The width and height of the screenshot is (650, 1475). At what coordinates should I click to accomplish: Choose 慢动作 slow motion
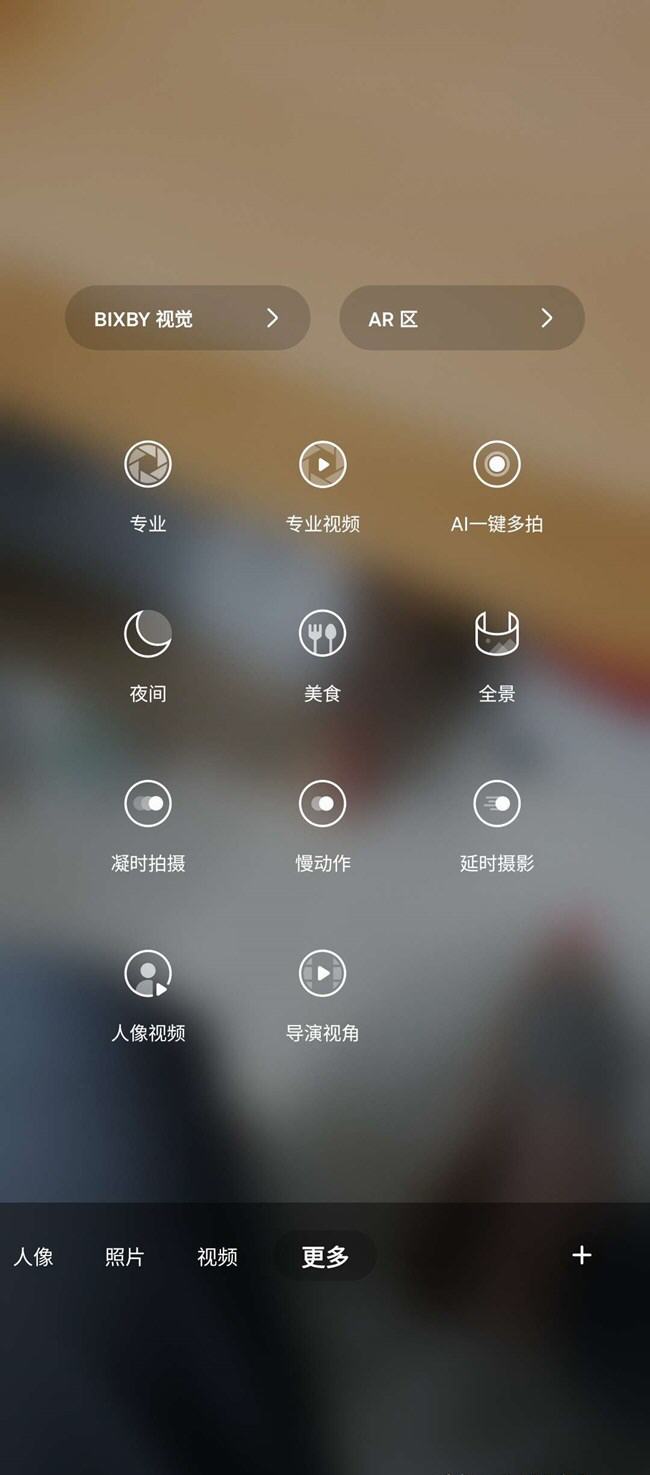click(322, 804)
